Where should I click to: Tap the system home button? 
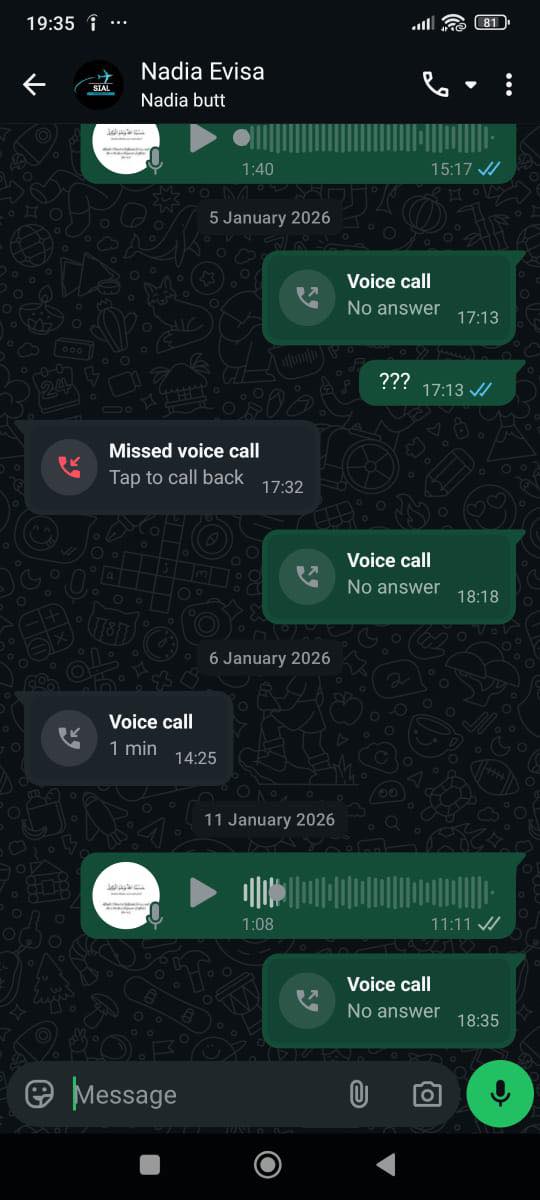(267, 1164)
